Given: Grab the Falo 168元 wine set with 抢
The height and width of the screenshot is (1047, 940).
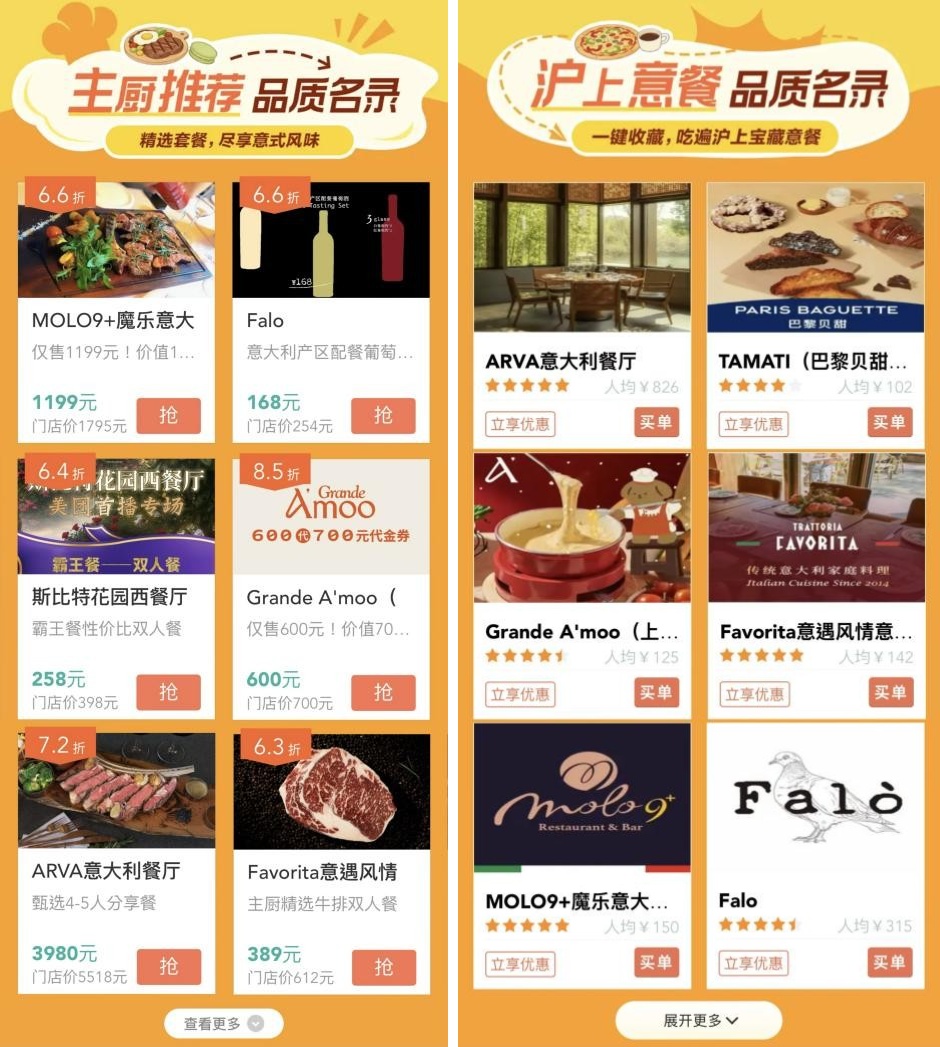Looking at the screenshot, I should pyautogui.click(x=383, y=415).
